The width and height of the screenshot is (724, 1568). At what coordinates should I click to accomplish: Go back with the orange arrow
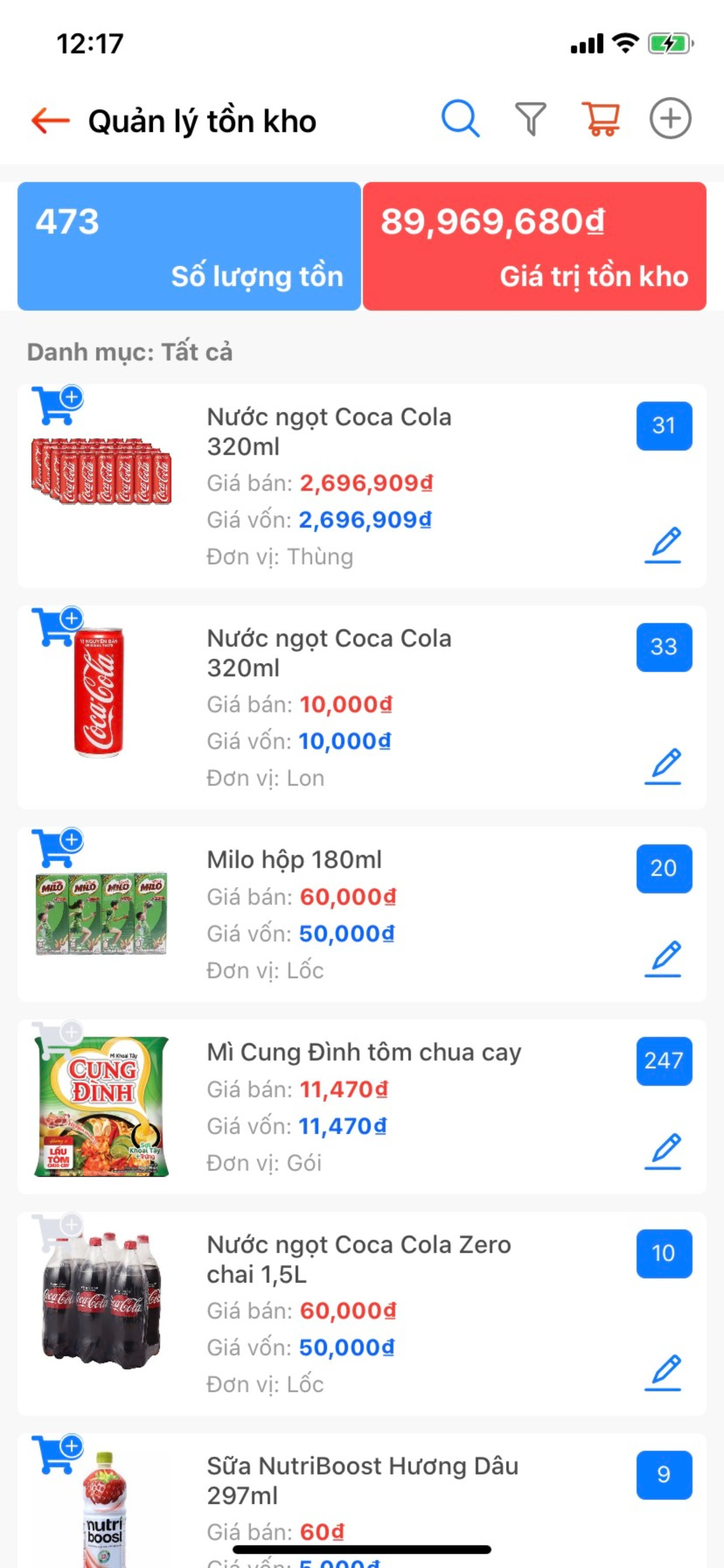pos(51,121)
